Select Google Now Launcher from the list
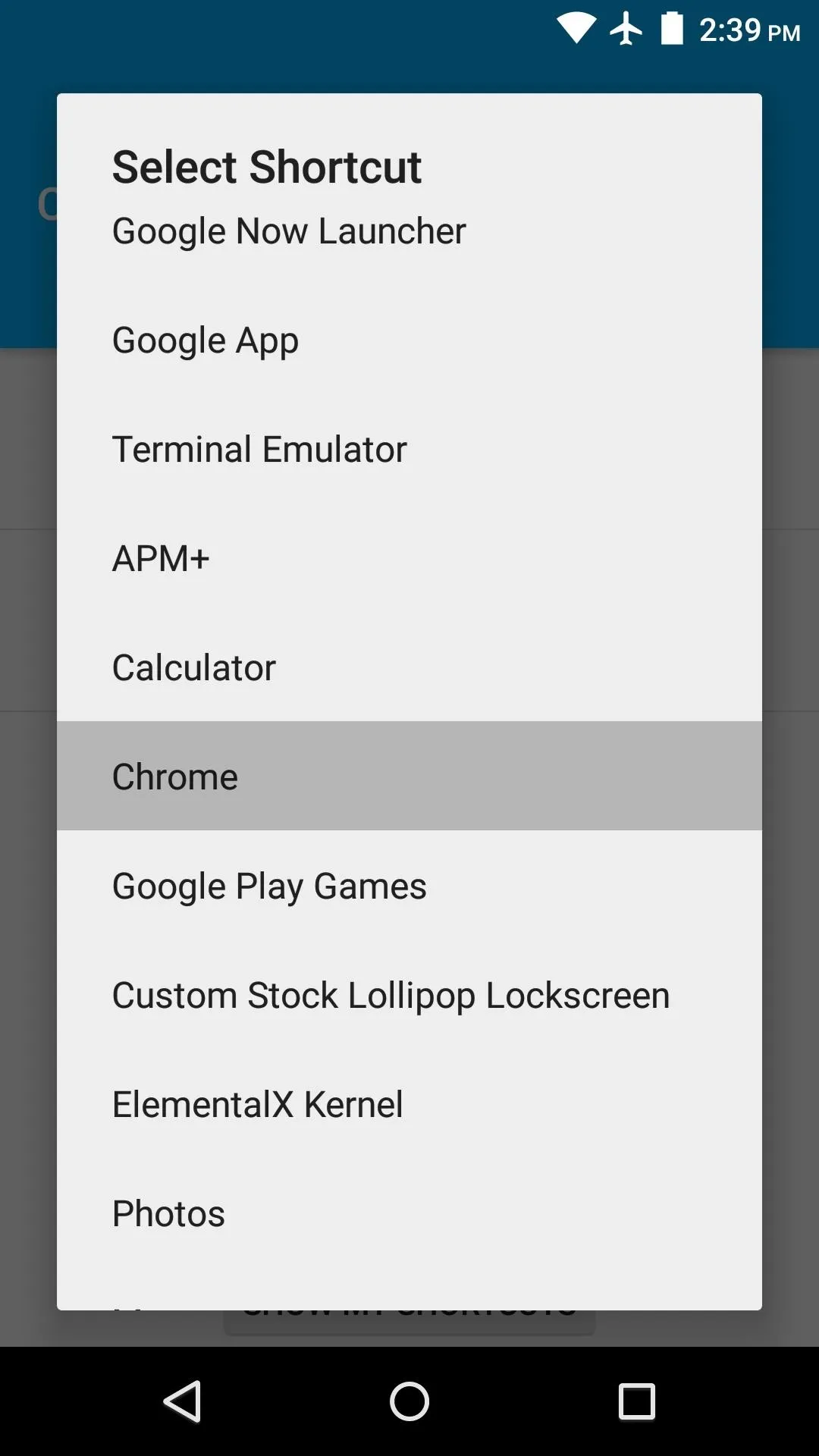Image resolution: width=819 pixels, height=1456 pixels. click(409, 231)
